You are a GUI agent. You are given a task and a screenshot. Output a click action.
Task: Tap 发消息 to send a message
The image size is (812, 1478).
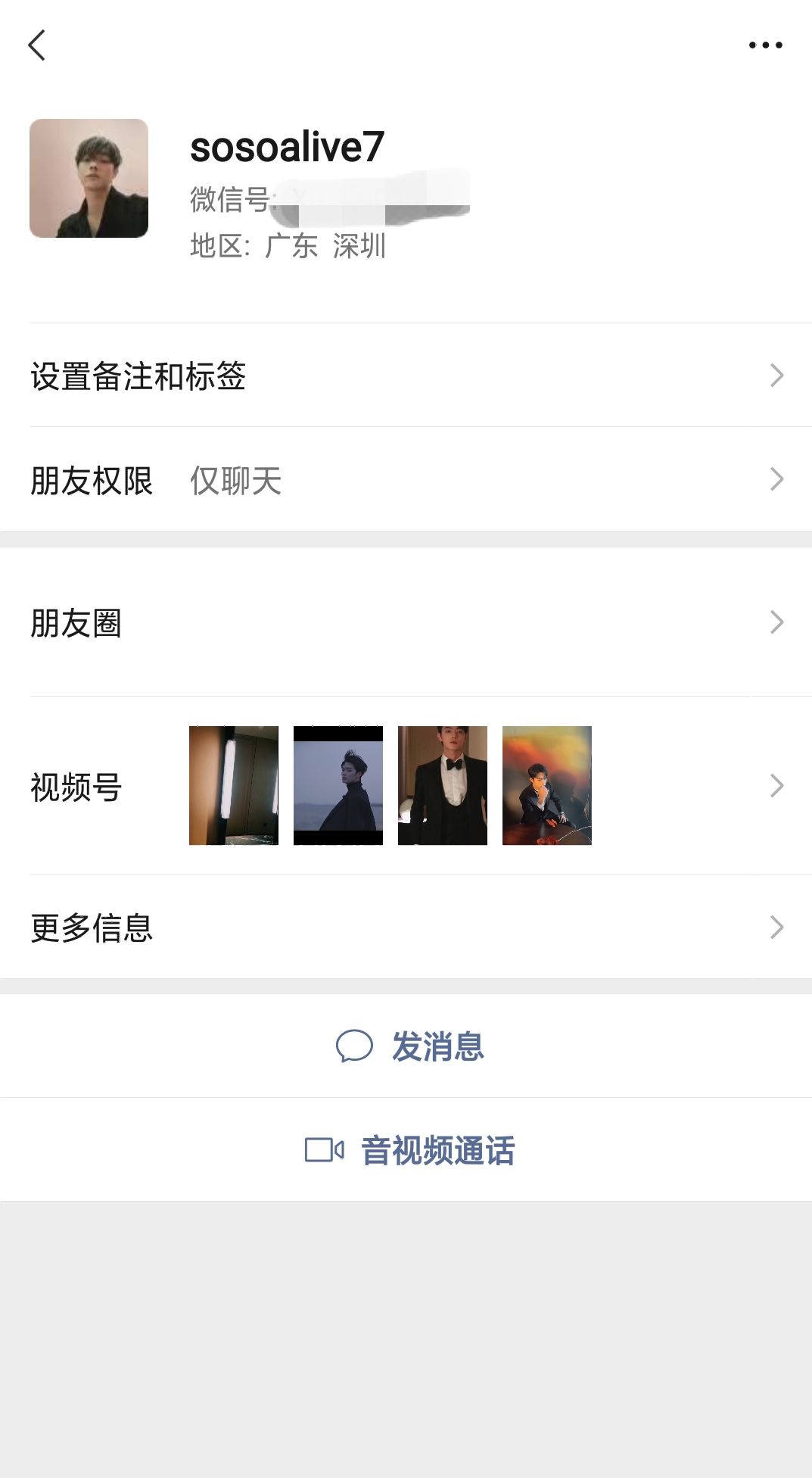[x=410, y=1046]
